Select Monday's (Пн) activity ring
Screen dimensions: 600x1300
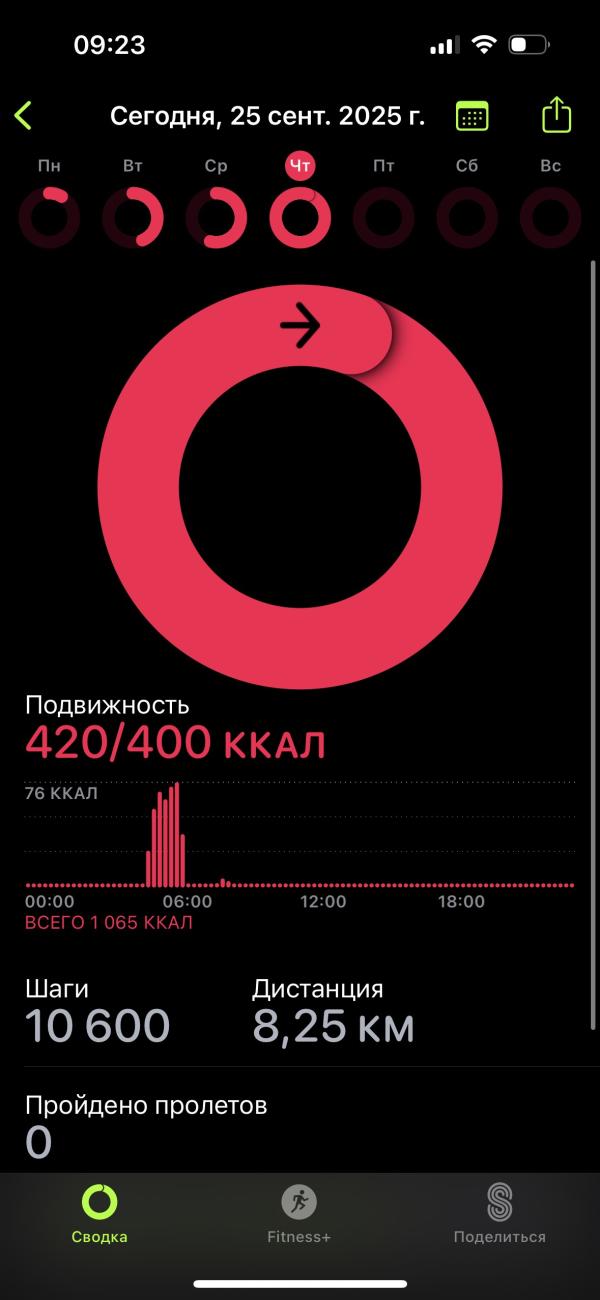[49, 216]
